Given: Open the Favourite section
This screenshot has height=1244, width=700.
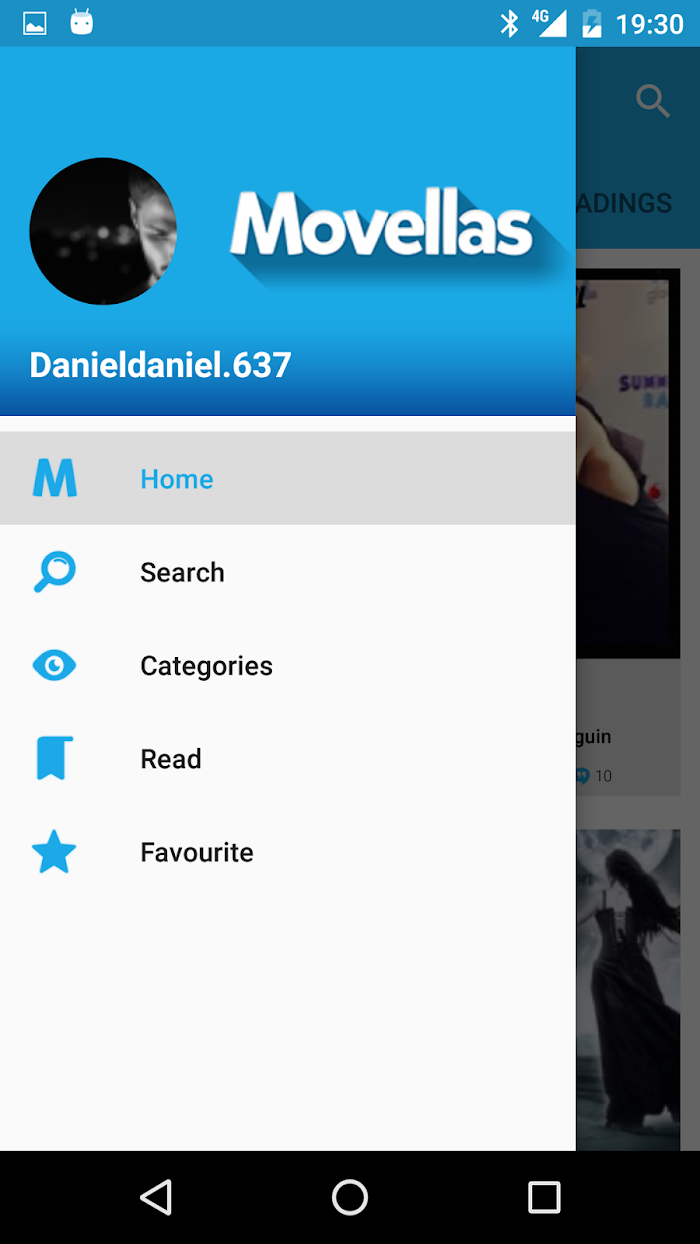Looking at the screenshot, I should click(288, 852).
